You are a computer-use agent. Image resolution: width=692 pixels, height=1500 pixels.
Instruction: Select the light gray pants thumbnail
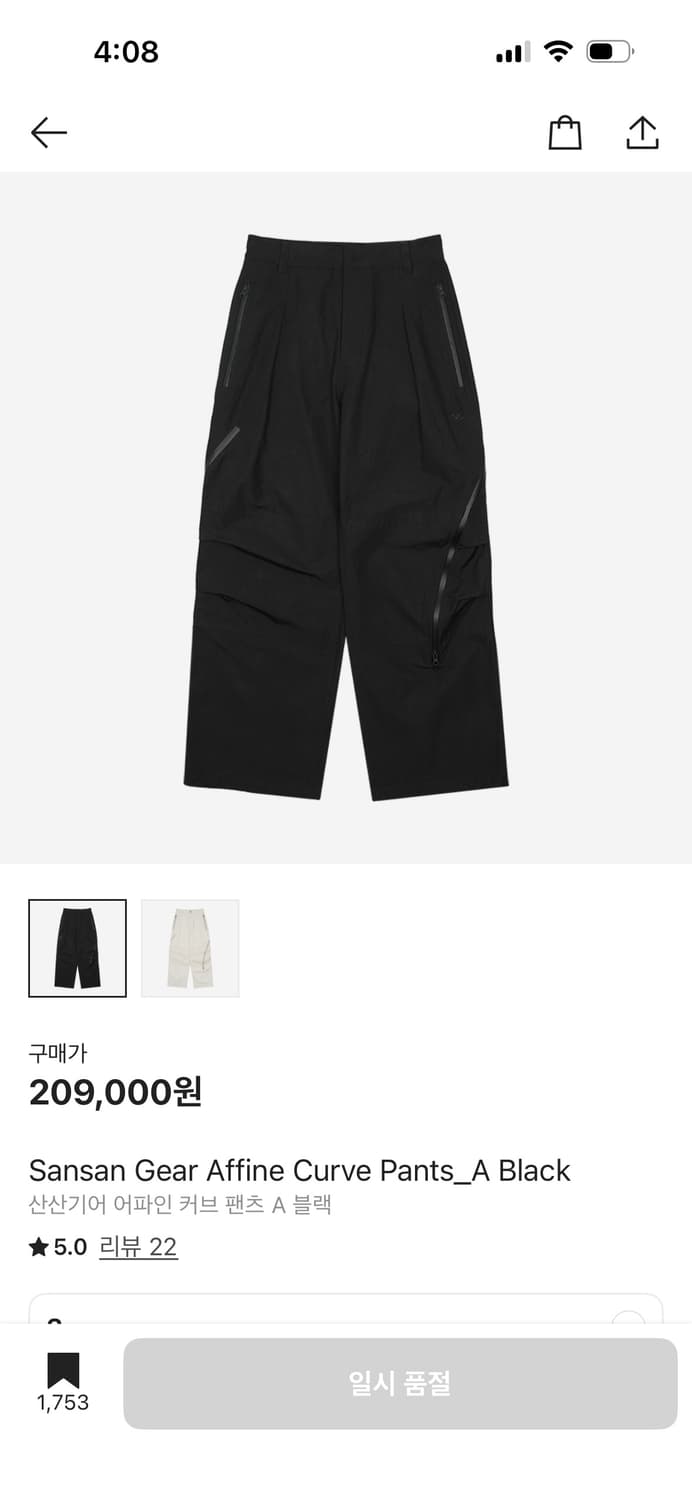(x=190, y=948)
